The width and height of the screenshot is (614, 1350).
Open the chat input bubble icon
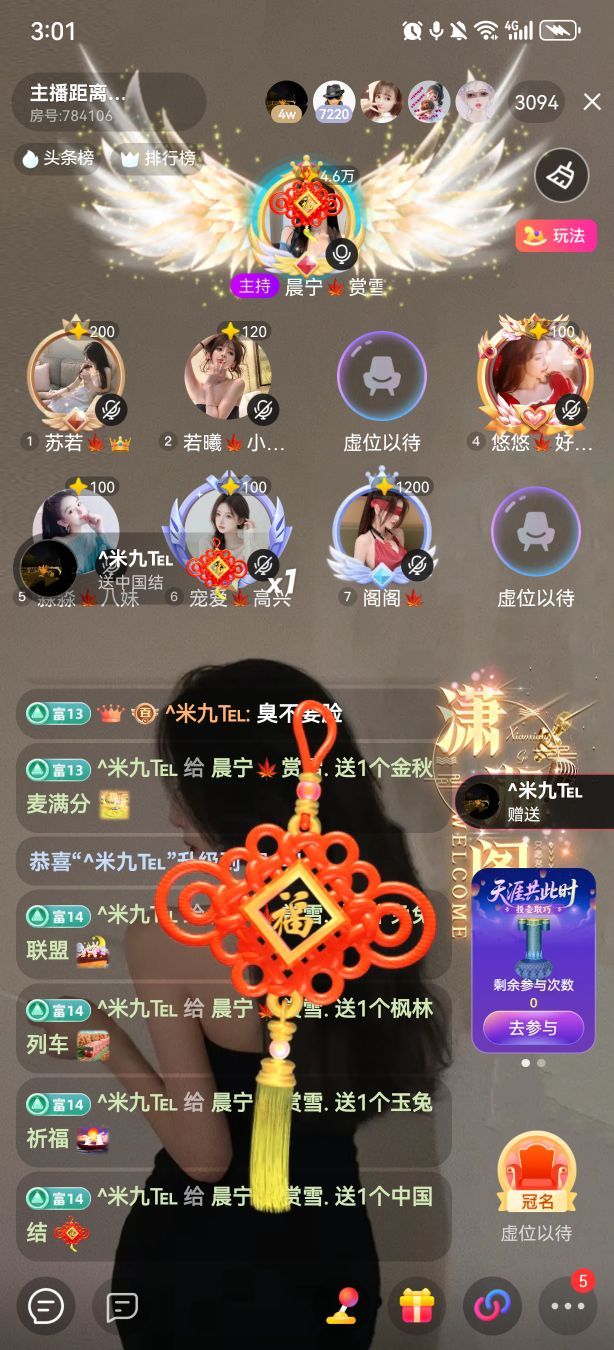pos(46,1306)
